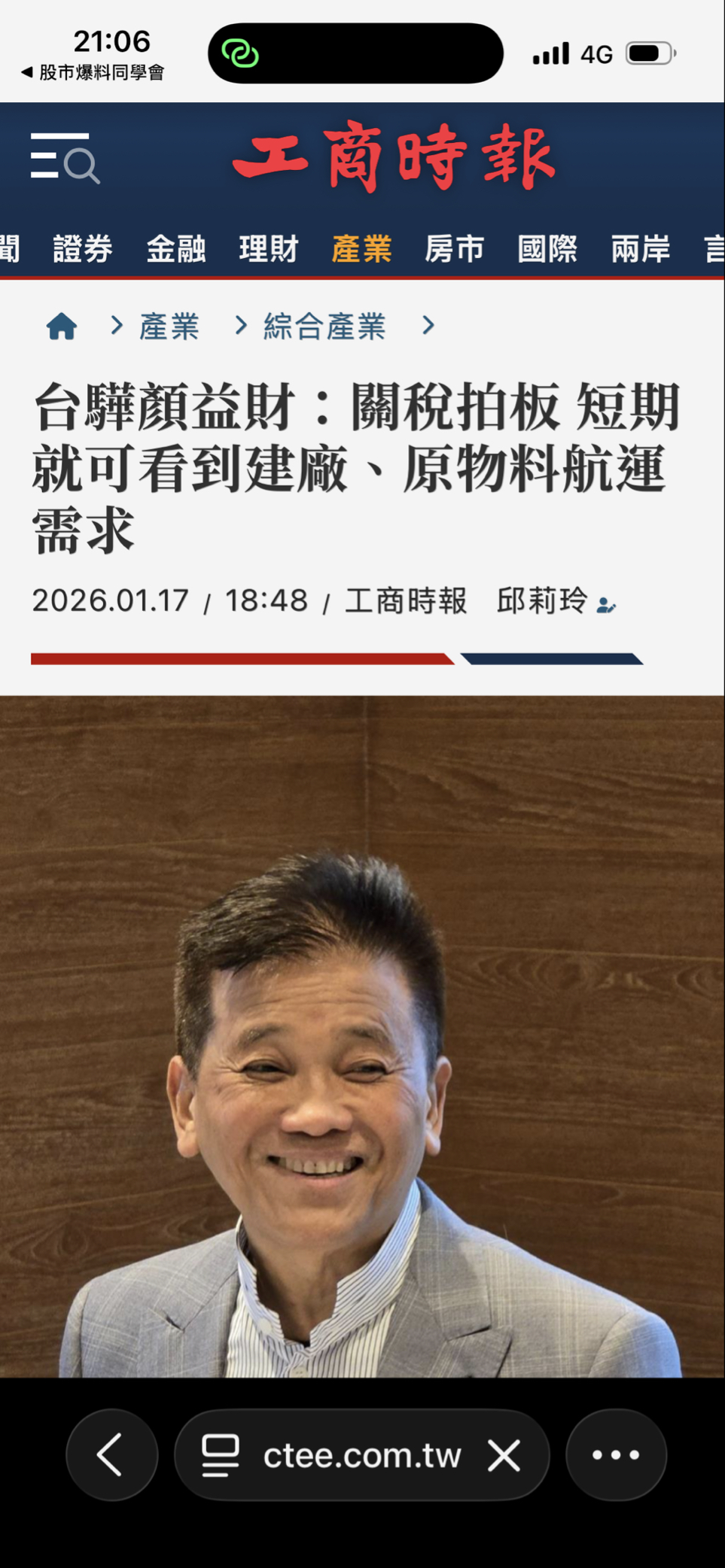Viewport: 725px width, 1568px height.
Task: Tap the cellular signal indicator
Action: point(552,52)
